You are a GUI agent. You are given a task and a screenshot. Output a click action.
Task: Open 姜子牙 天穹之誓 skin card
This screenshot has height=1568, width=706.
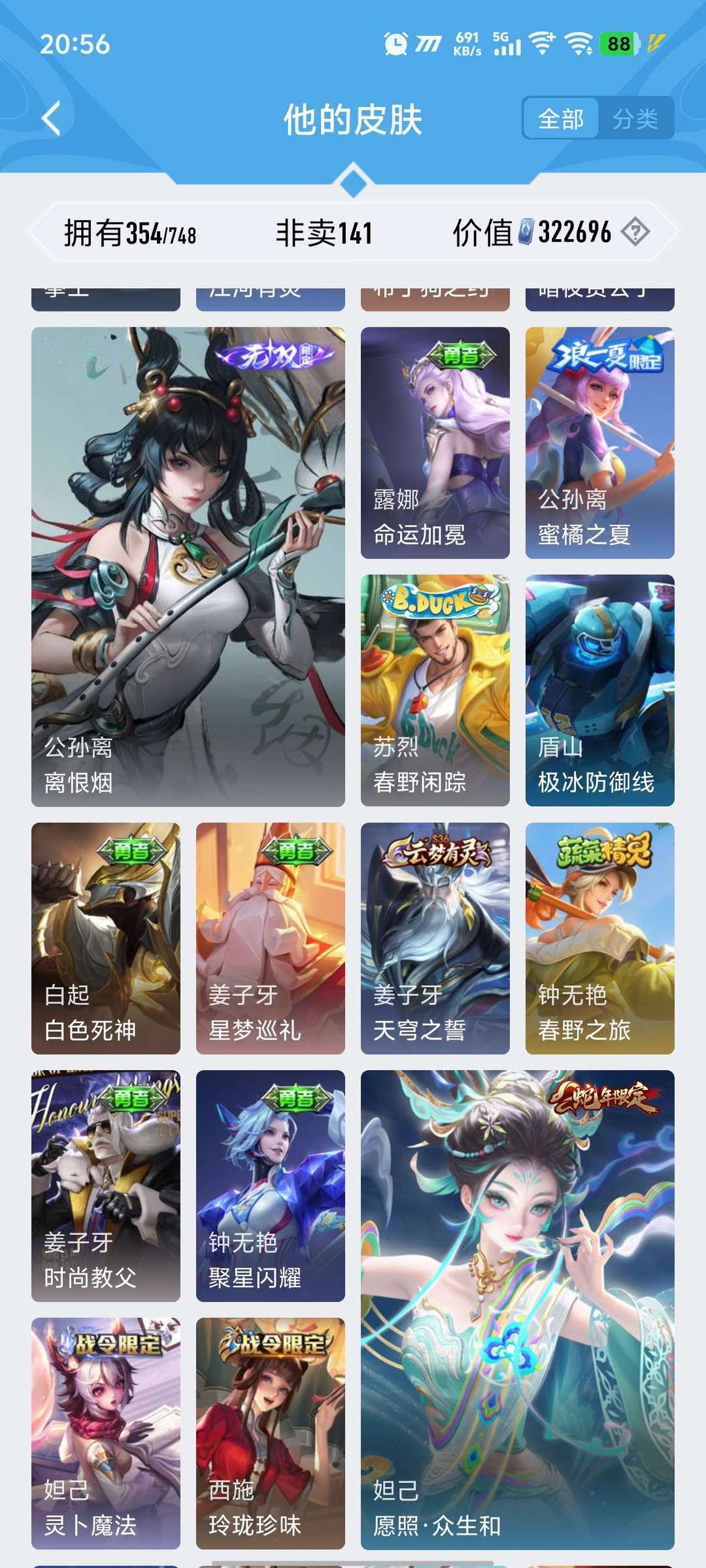tap(435, 938)
